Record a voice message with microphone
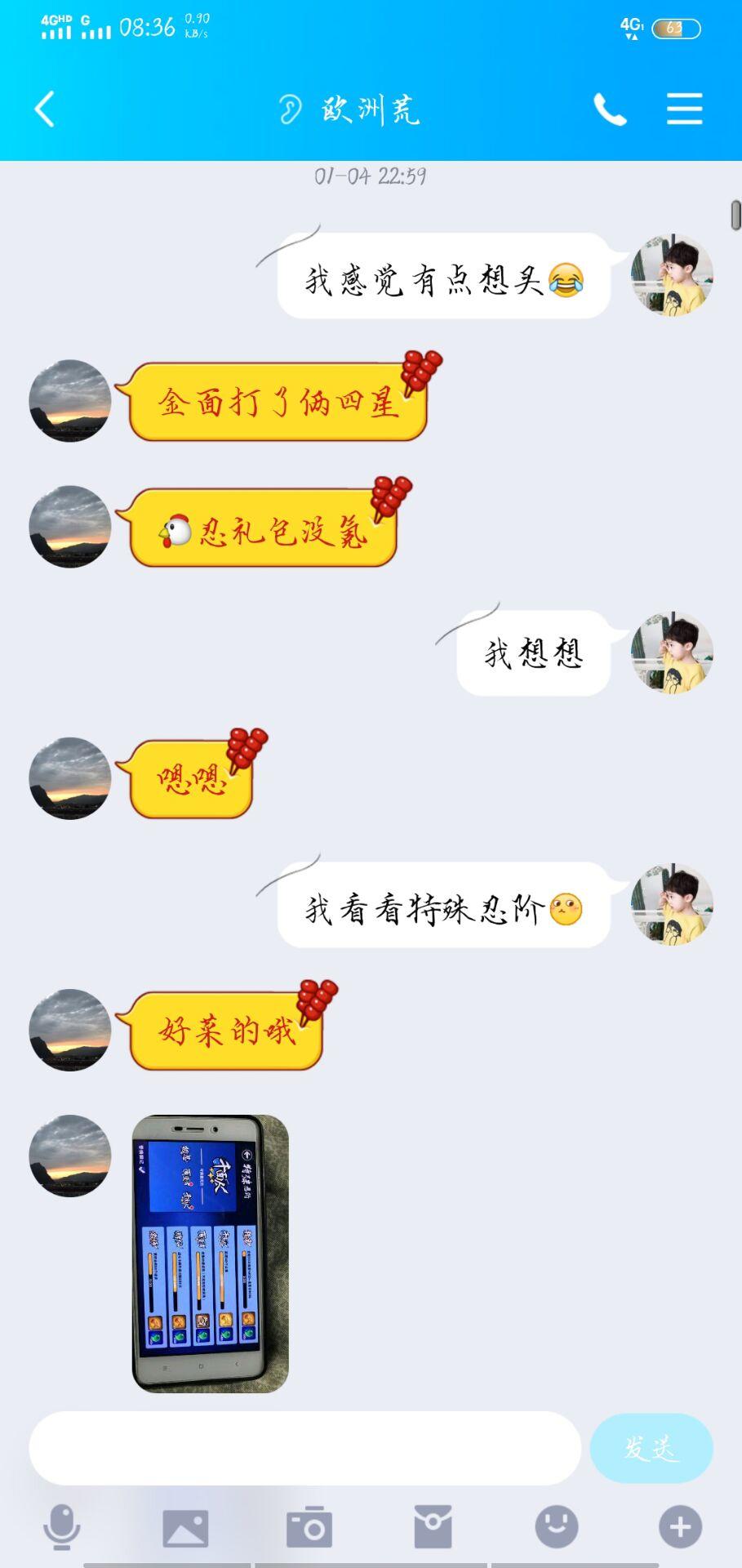The image size is (742, 1568). pyautogui.click(x=61, y=1526)
